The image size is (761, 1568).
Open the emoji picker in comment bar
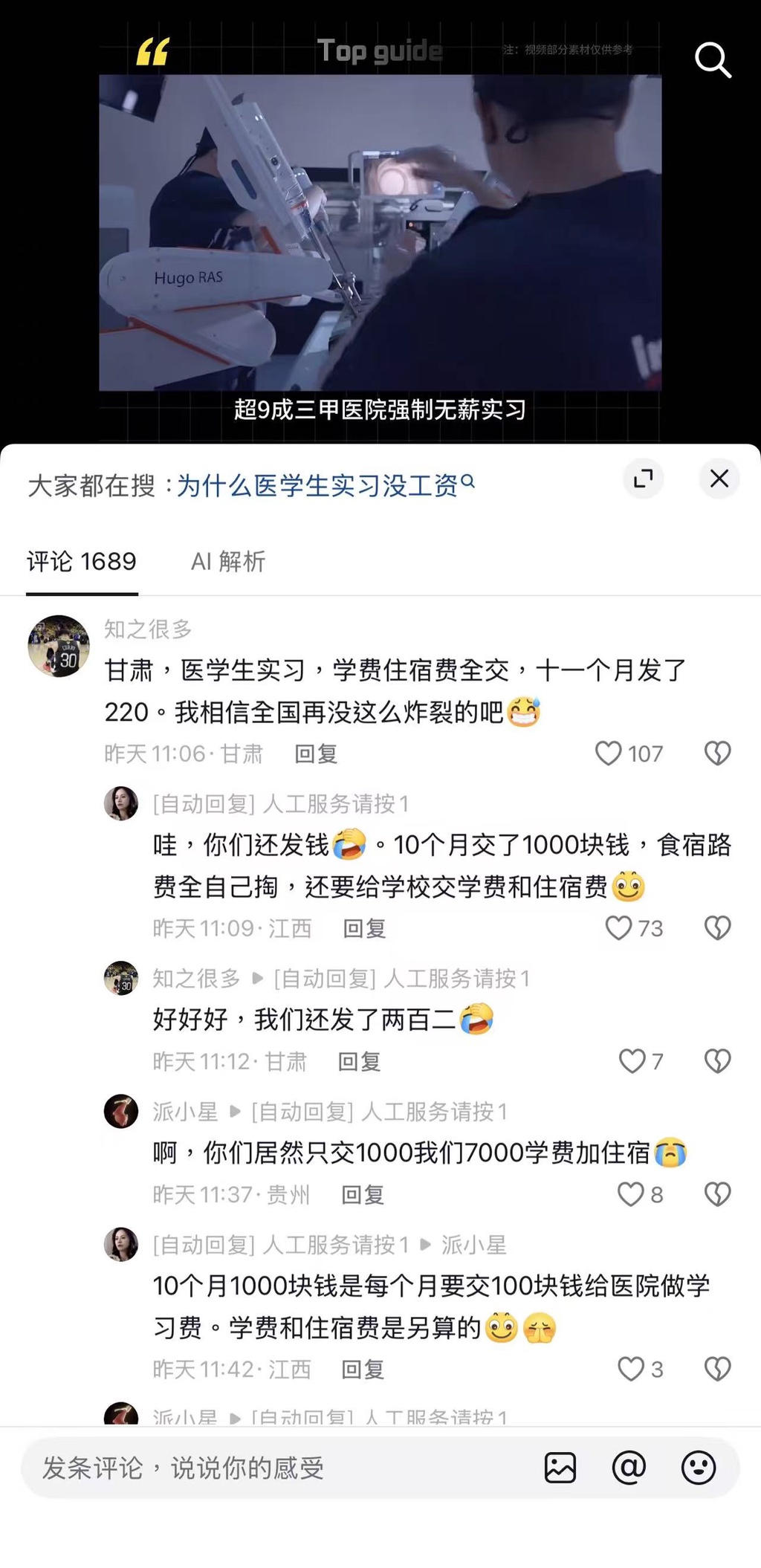[x=699, y=1468]
